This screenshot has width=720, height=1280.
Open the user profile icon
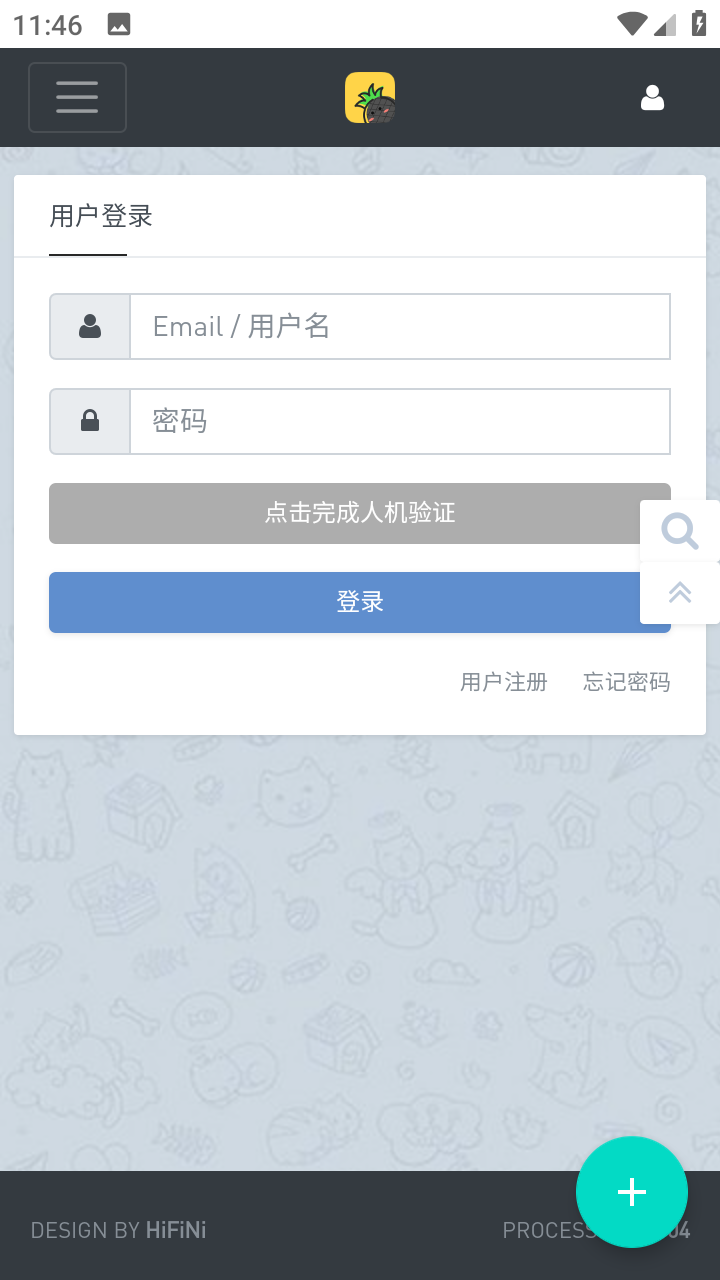pyautogui.click(x=652, y=98)
